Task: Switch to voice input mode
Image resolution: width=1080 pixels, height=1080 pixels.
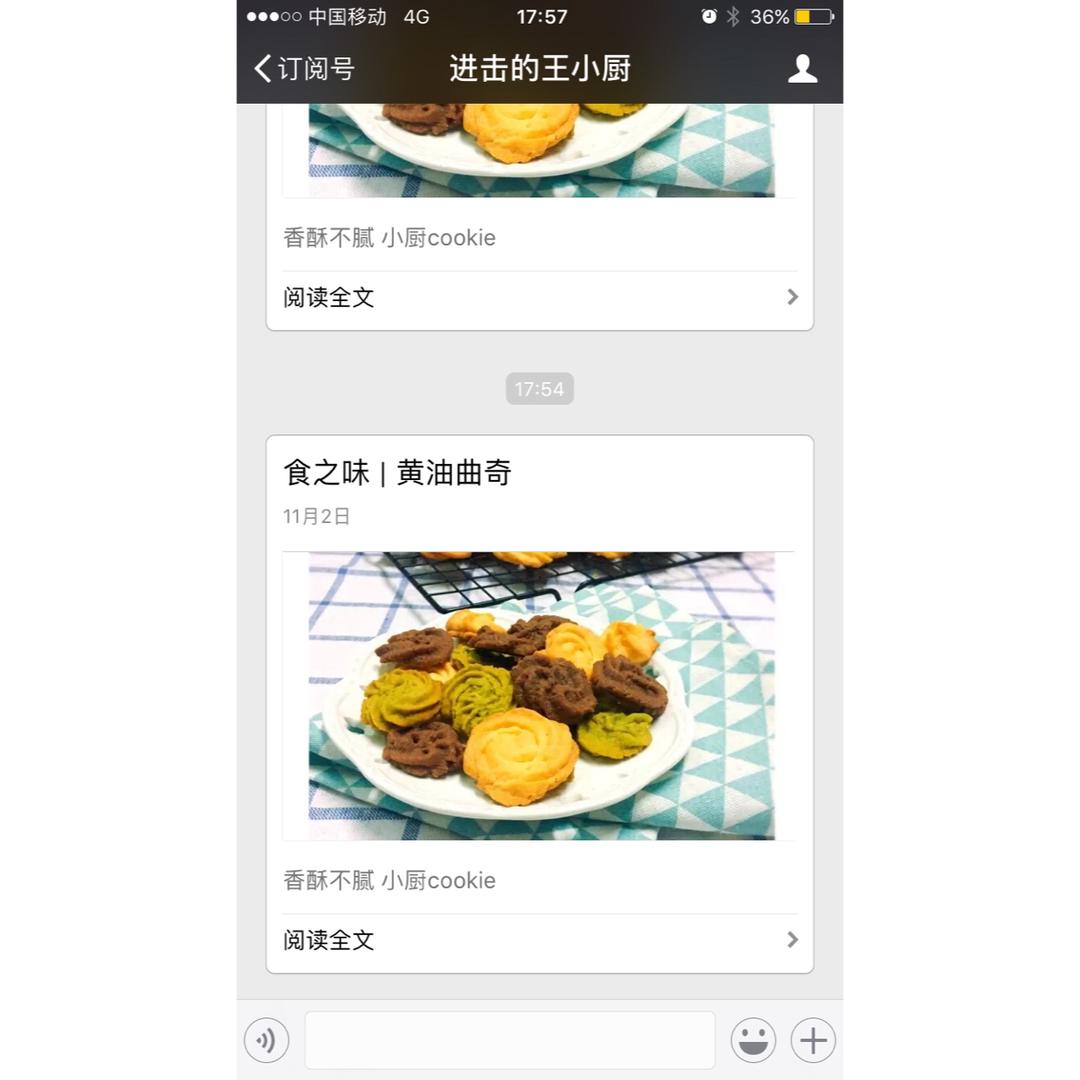Action: (x=266, y=1041)
